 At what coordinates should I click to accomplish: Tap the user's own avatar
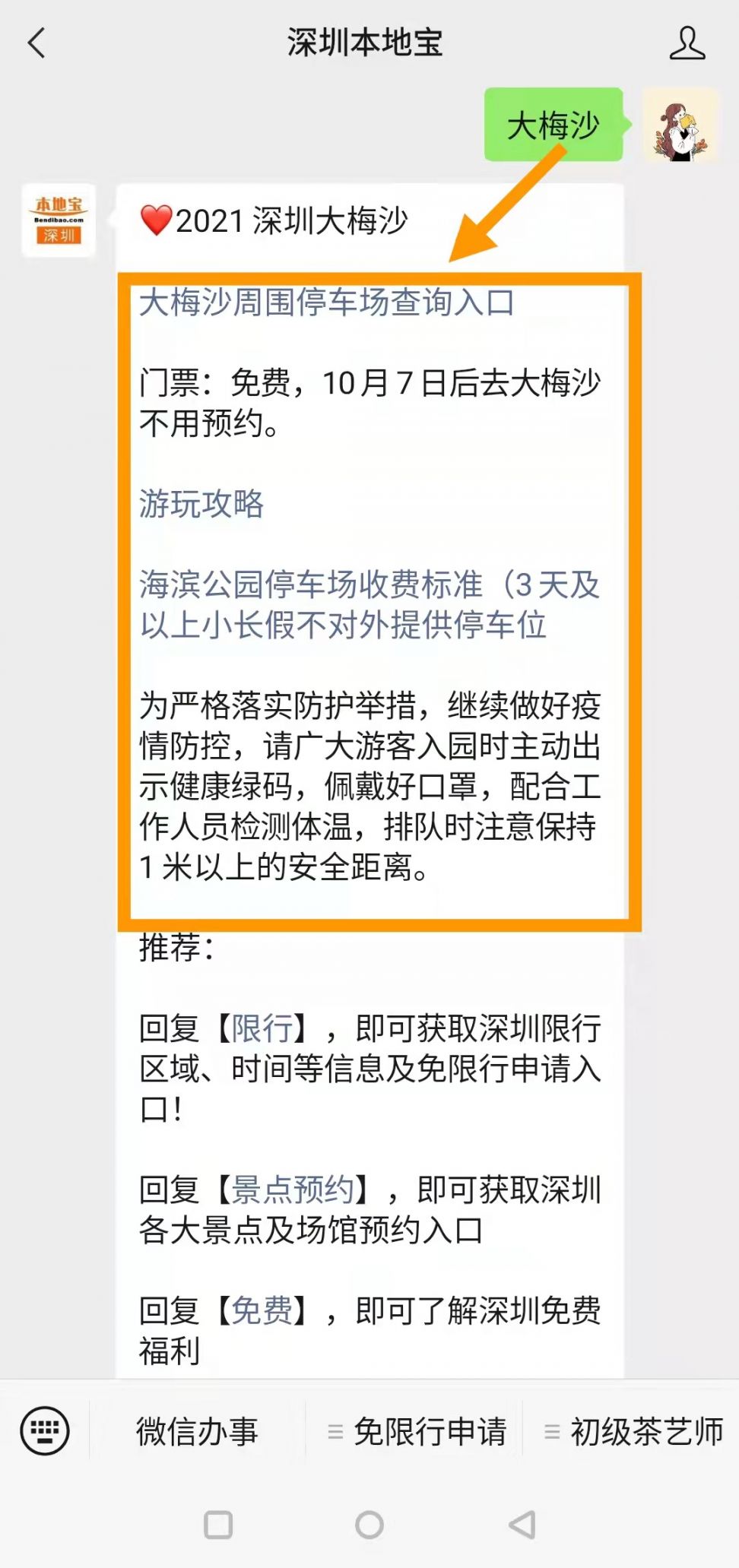click(x=680, y=125)
